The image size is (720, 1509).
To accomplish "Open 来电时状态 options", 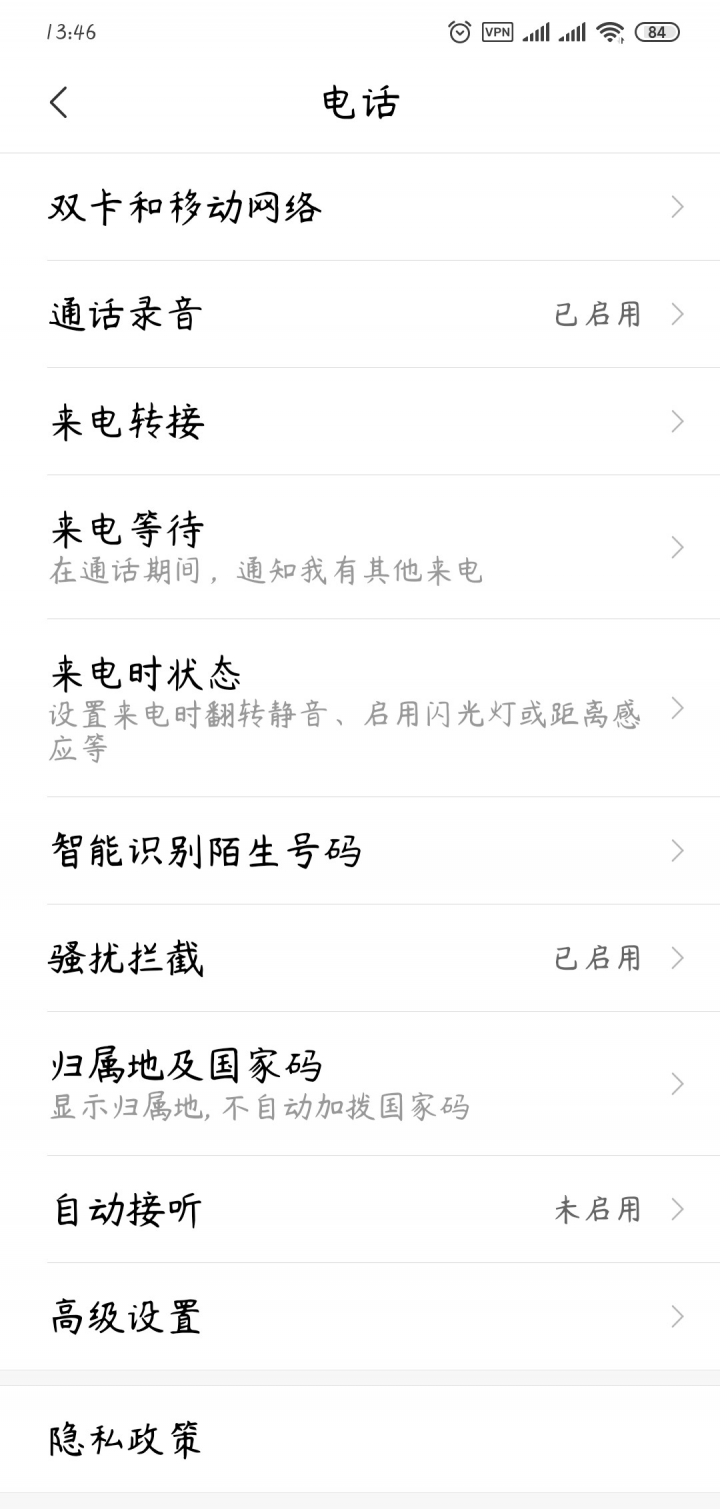I will [x=360, y=708].
